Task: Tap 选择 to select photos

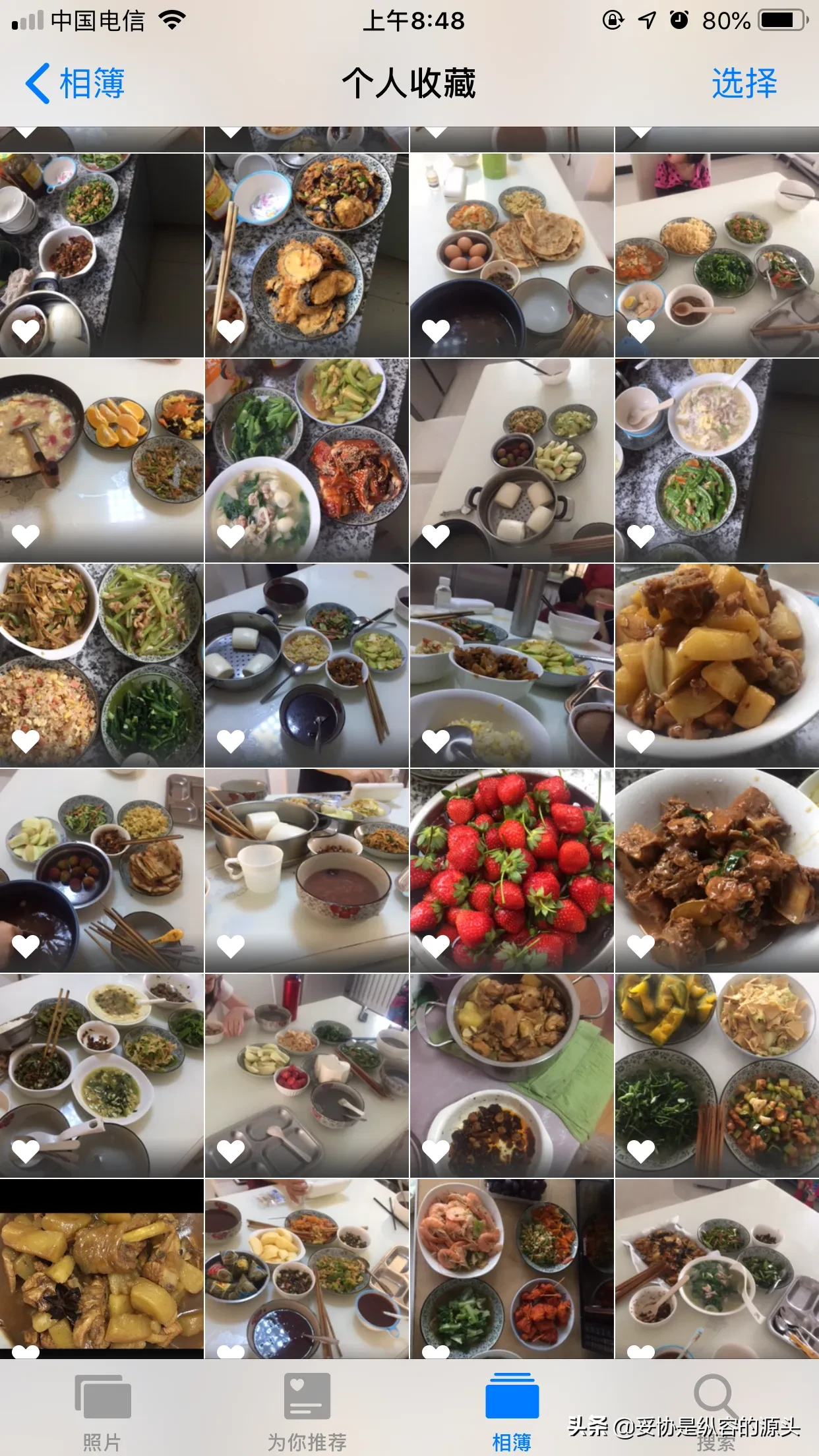Action: pyautogui.click(x=744, y=84)
